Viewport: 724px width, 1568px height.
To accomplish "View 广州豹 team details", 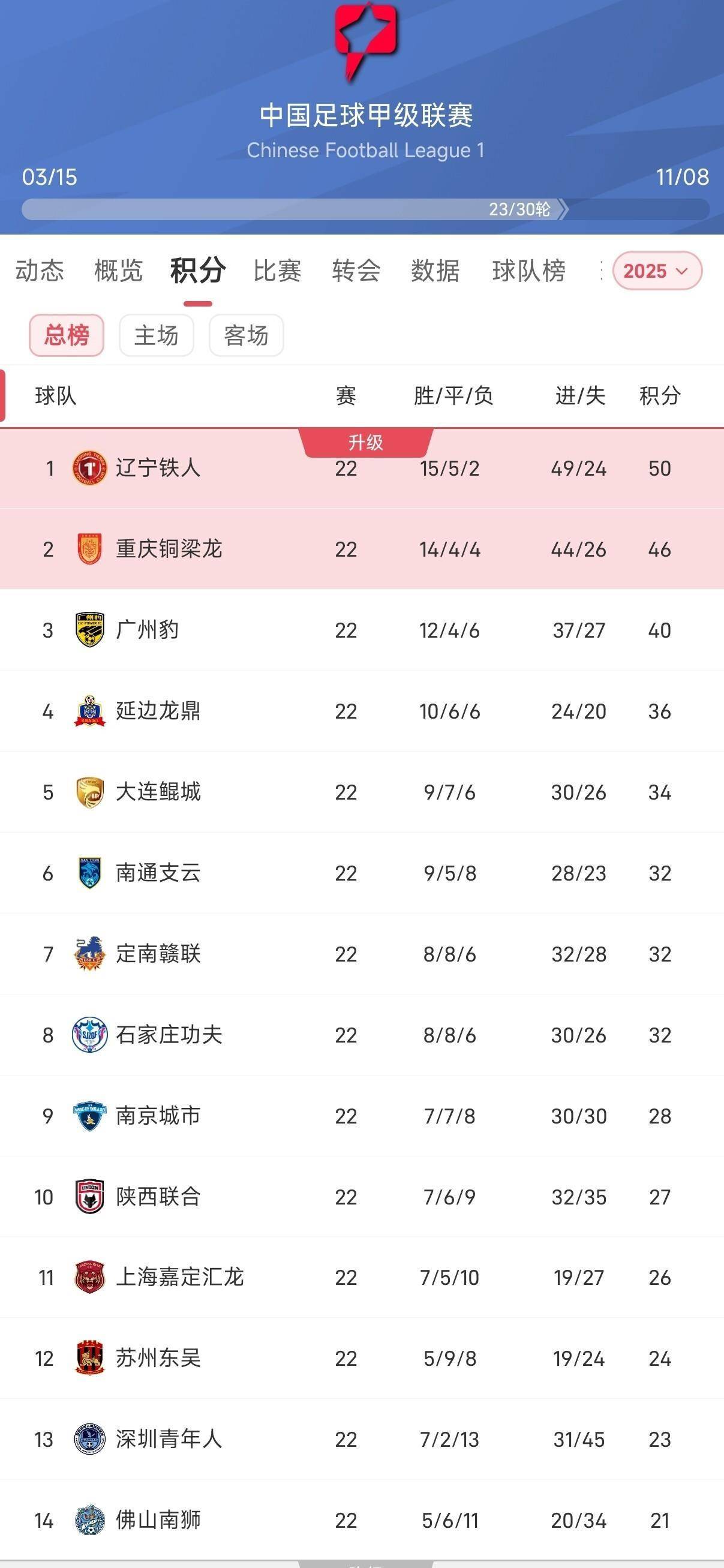I will coord(148,630).
